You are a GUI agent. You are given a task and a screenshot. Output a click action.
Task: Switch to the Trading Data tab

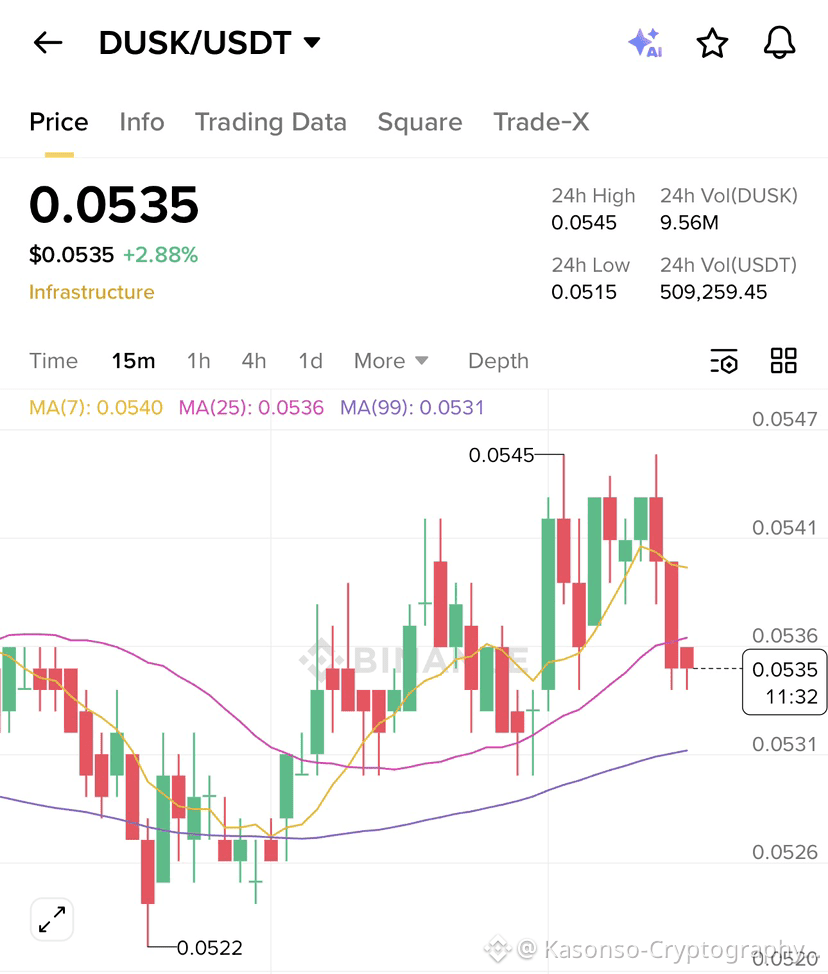270,121
